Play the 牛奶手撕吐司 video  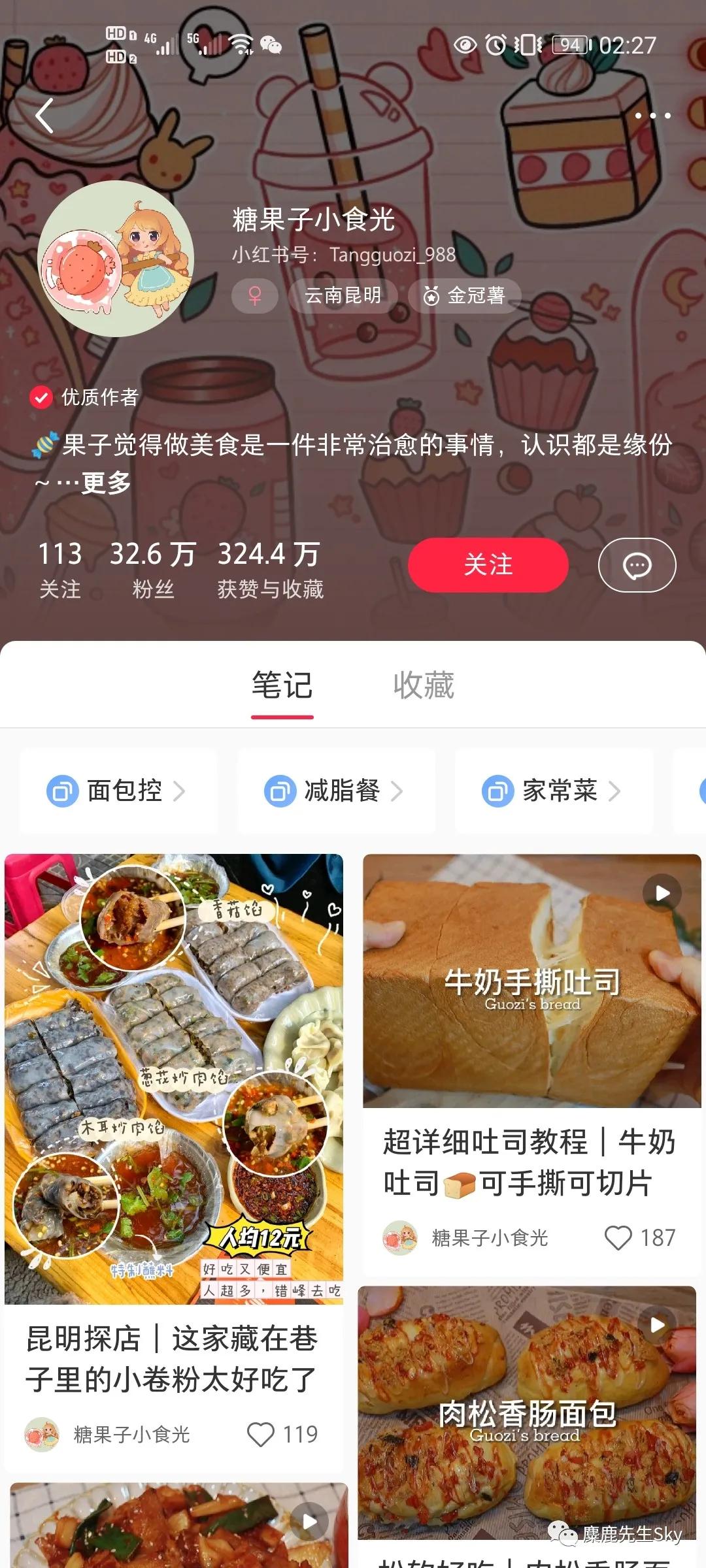tap(661, 892)
